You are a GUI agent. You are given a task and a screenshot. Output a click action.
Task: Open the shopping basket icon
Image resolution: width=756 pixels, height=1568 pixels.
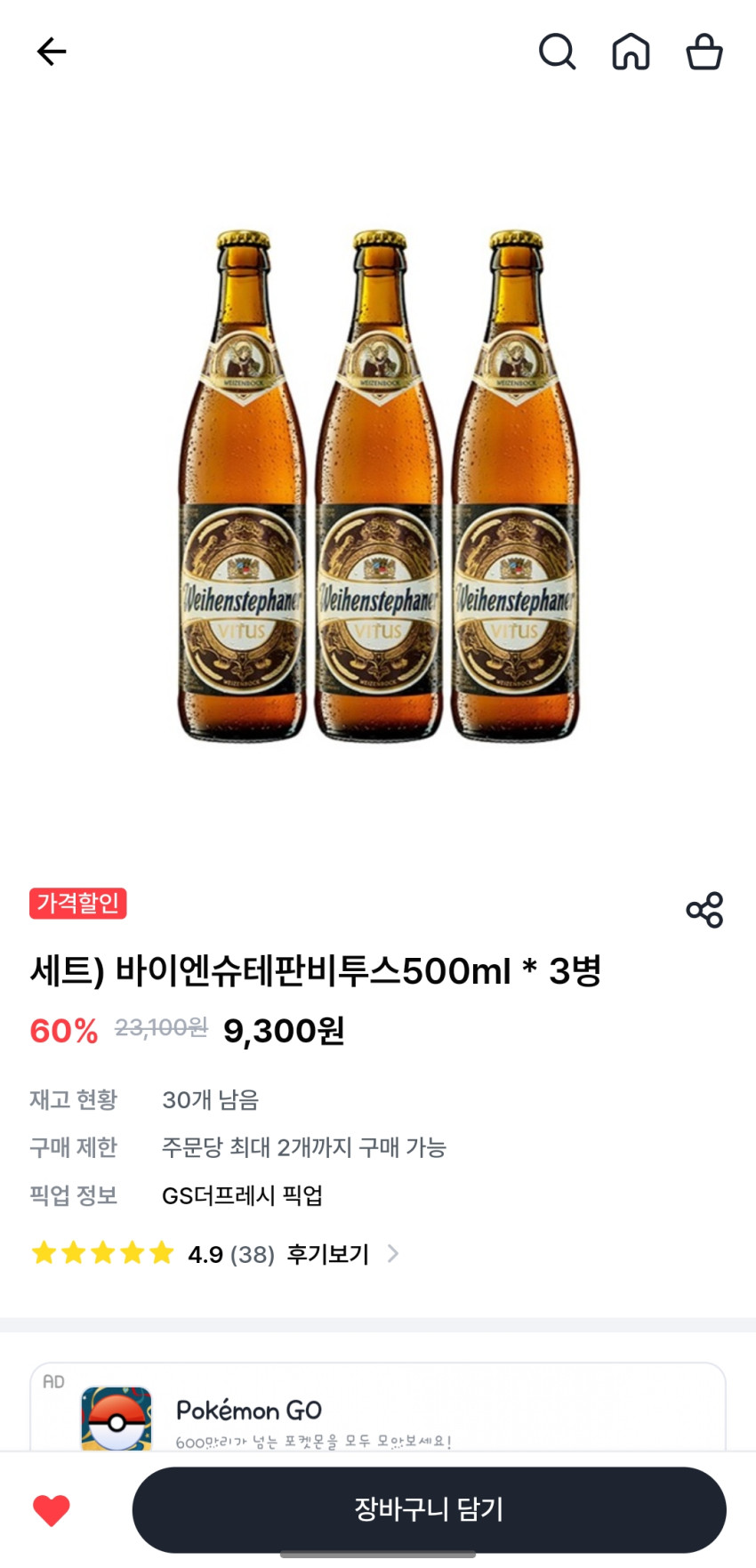(704, 52)
